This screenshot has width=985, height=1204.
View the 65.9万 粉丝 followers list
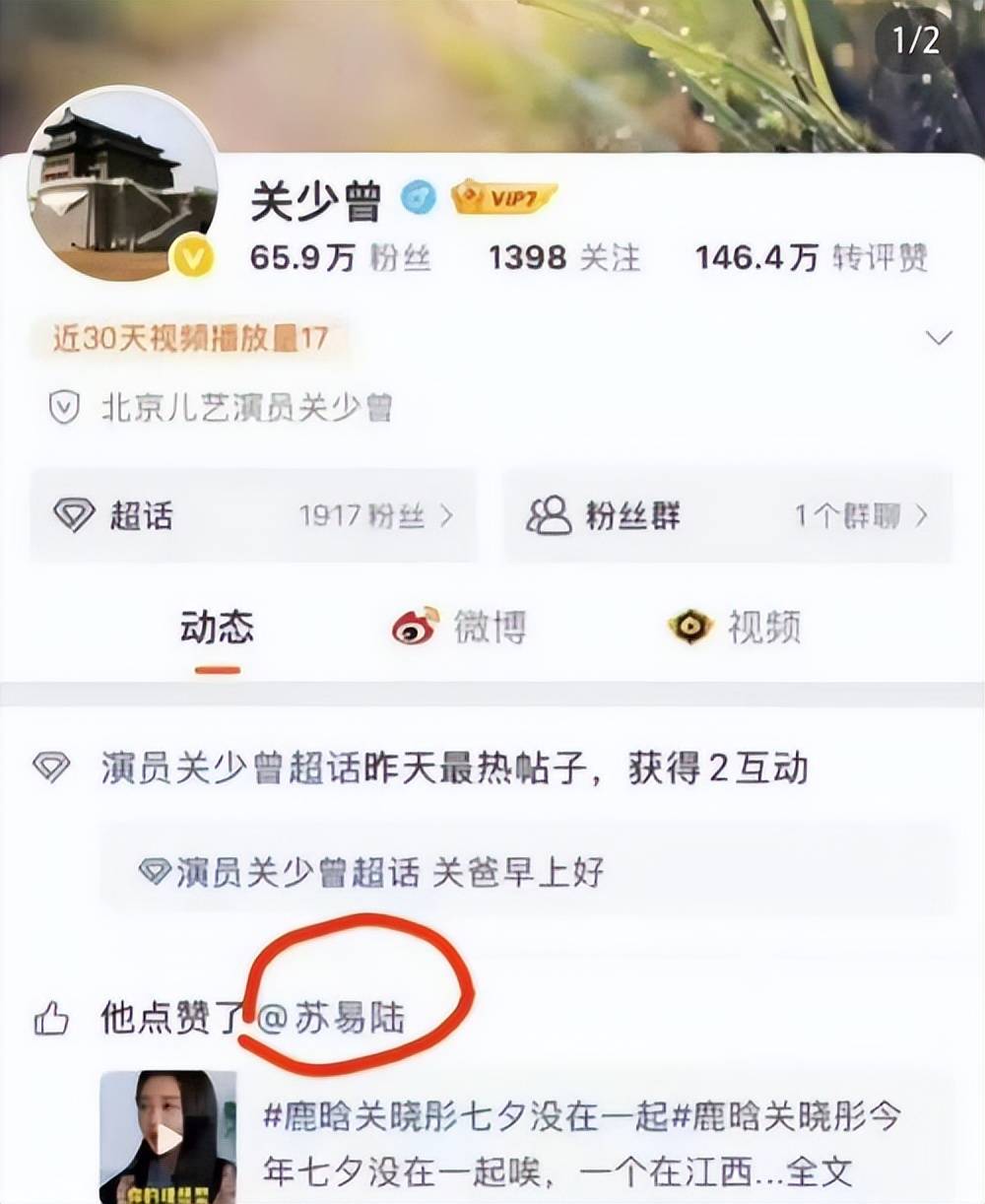coord(340,258)
